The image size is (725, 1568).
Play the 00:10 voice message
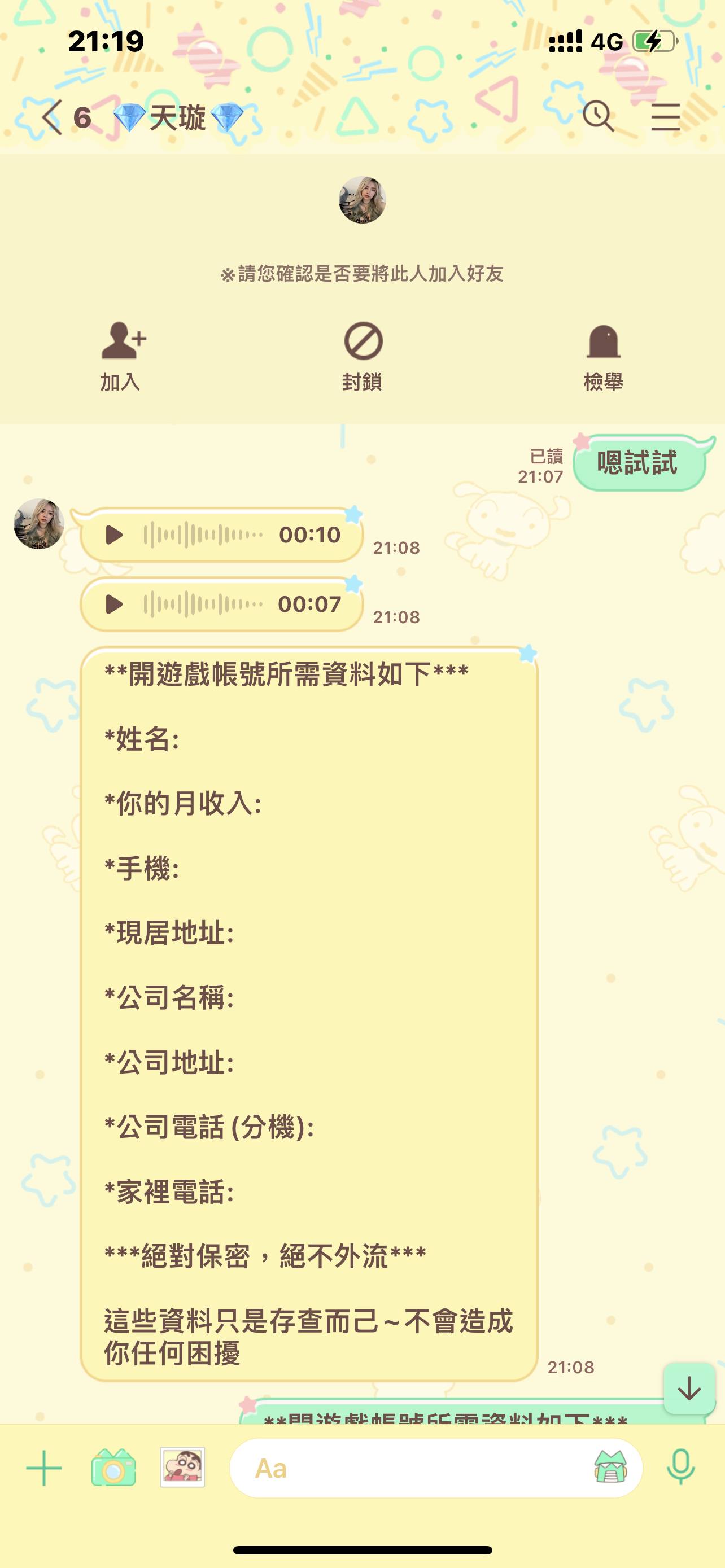(x=114, y=535)
